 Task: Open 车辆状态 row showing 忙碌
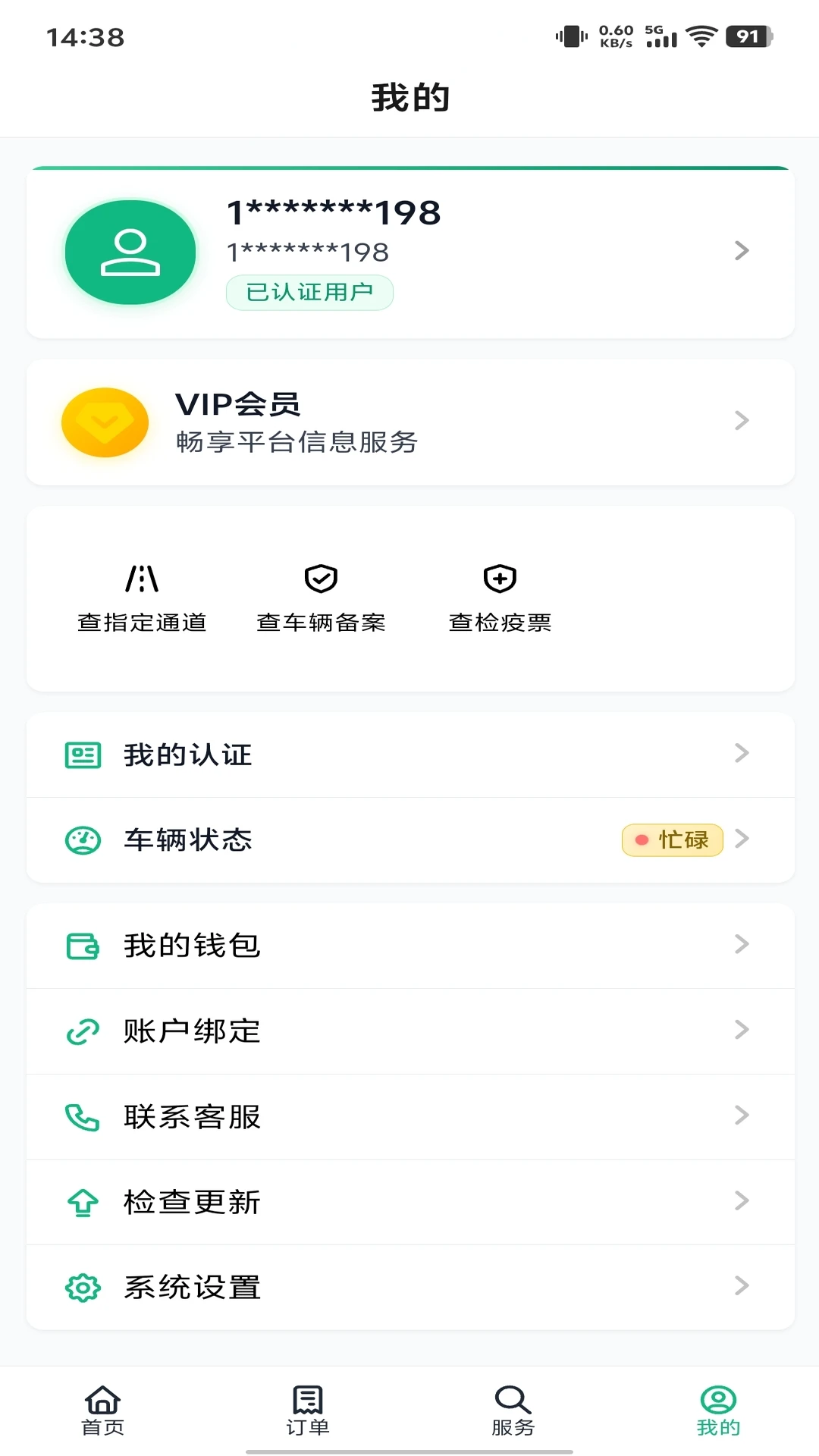pos(409,839)
